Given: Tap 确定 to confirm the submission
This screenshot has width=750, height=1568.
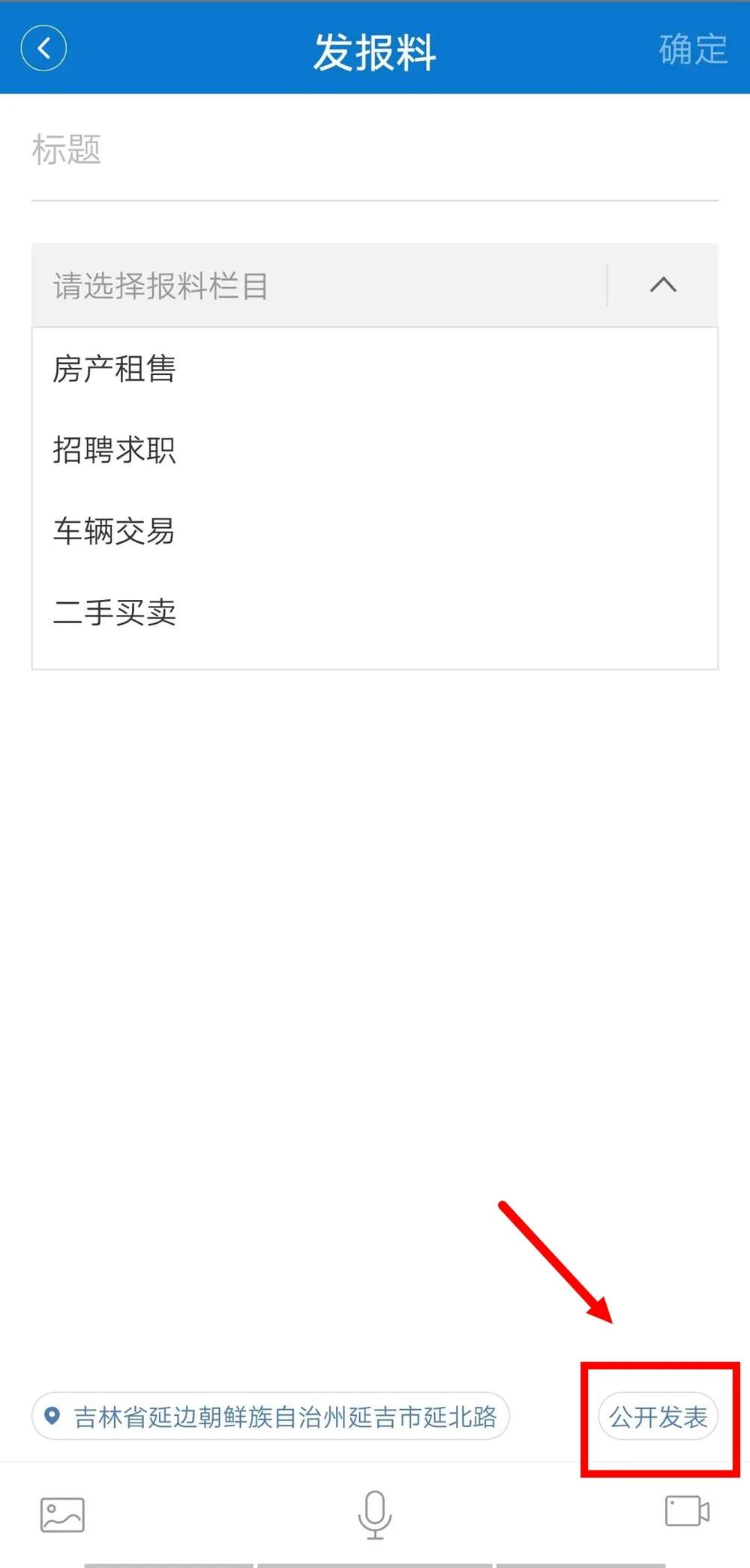Looking at the screenshot, I should tap(693, 48).
